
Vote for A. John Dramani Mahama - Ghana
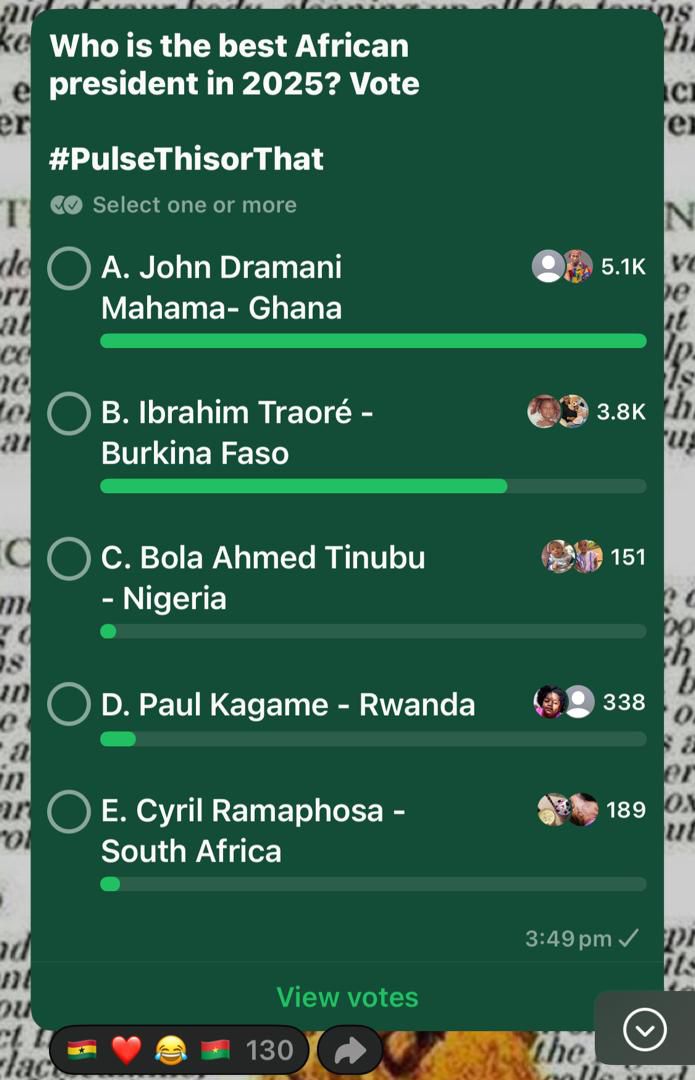(69, 268)
